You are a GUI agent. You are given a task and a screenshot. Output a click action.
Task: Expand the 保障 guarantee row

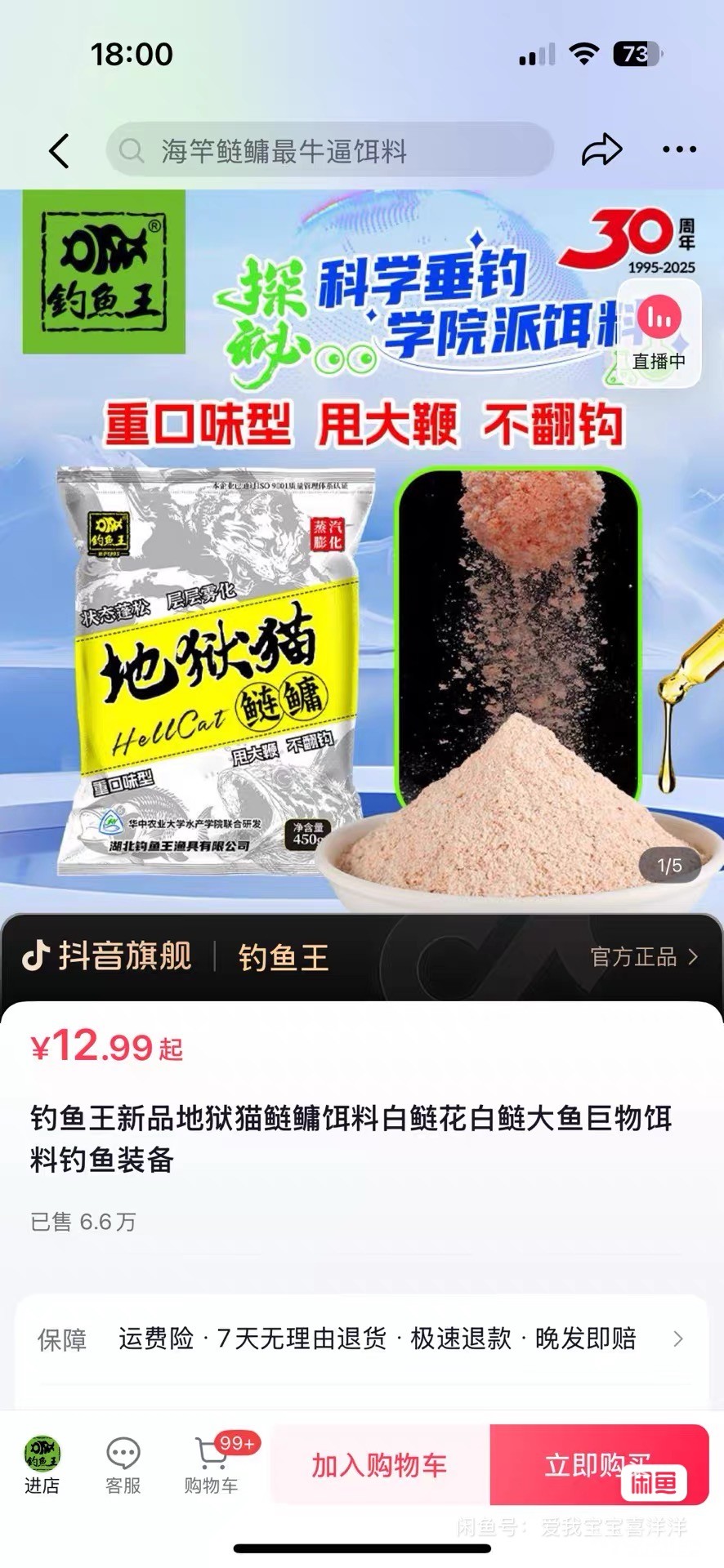tap(362, 1339)
